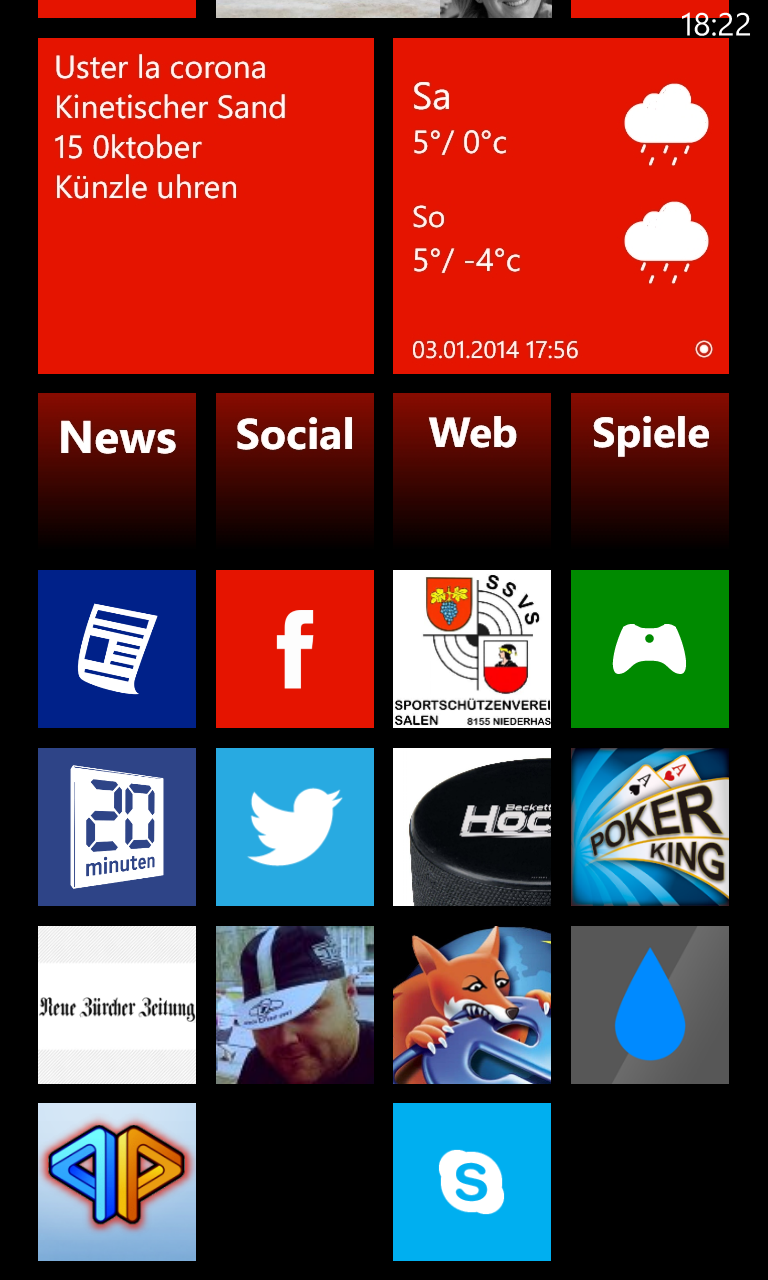Viewport: 768px width, 1280px height.
Task: Open Skype
Action: tap(472, 1182)
